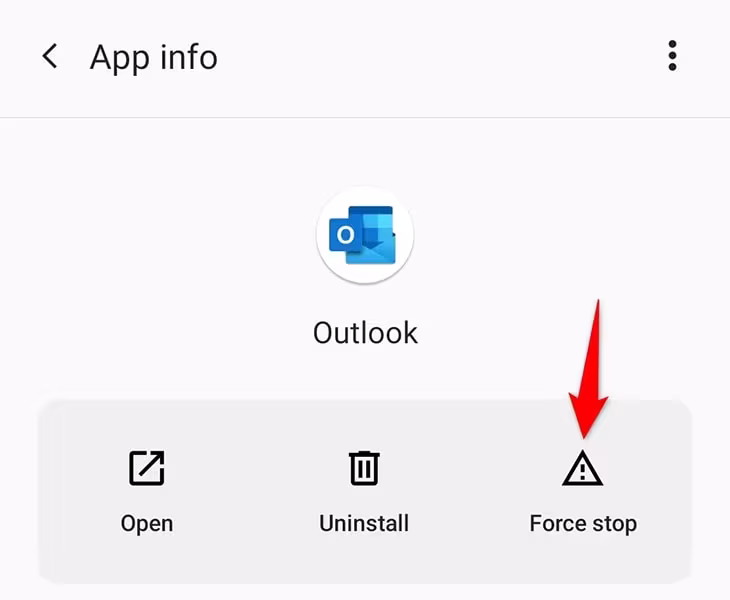Open the three-dot overflow menu

pos(672,56)
